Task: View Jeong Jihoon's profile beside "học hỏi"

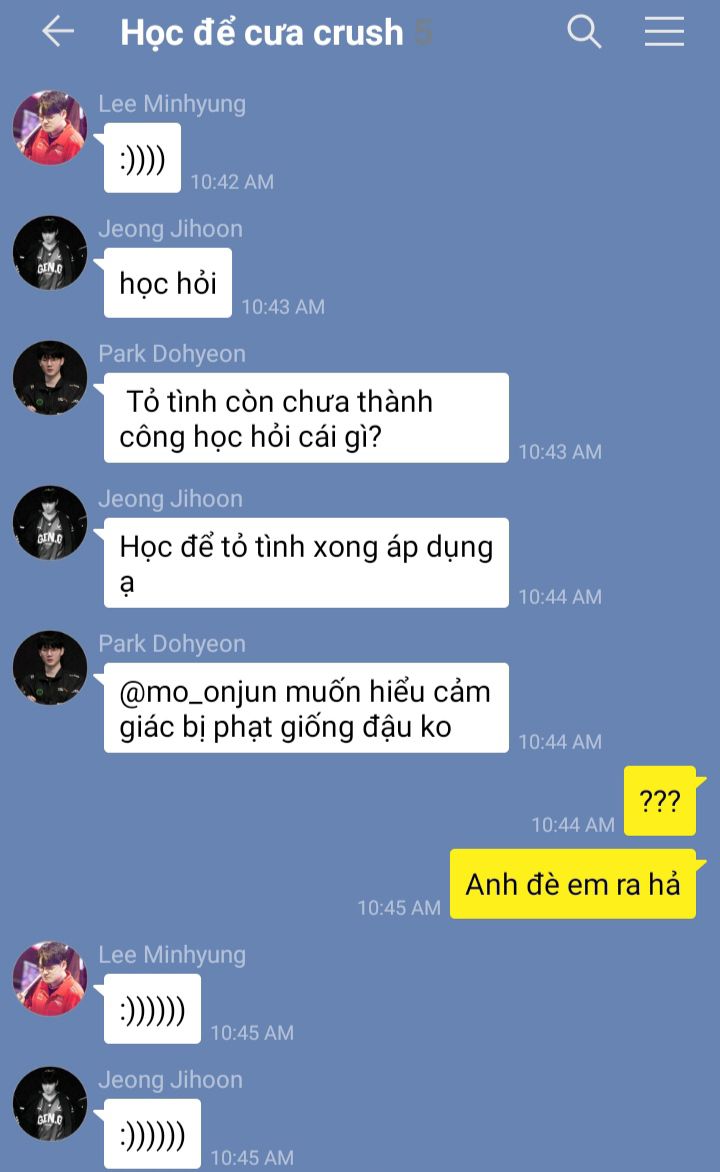Action: click(x=50, y=253)
